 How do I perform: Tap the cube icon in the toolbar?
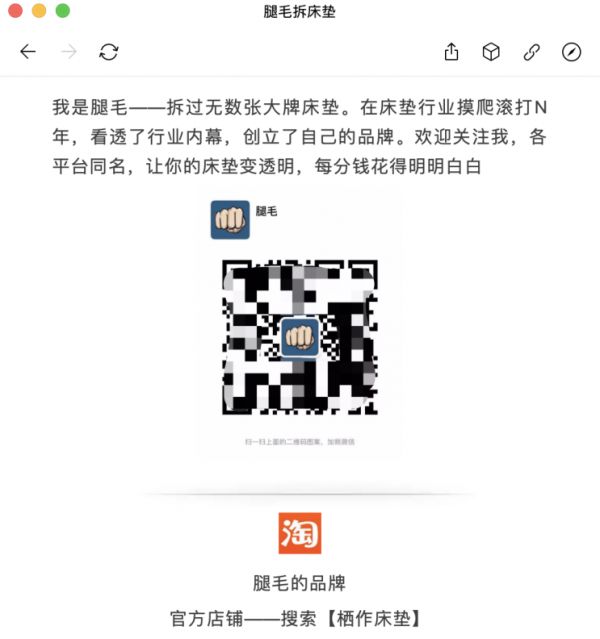(491, 52)
